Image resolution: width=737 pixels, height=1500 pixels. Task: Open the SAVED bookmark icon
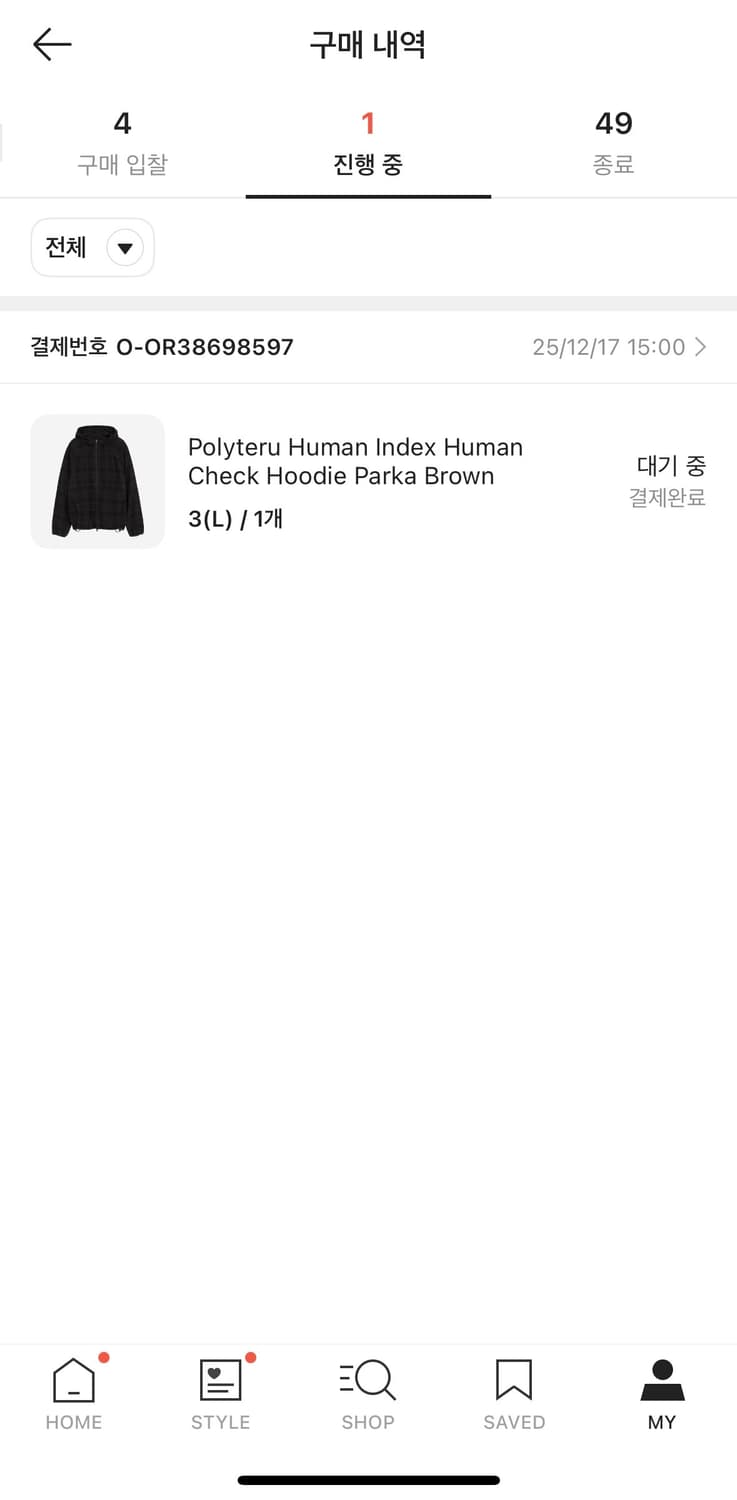(x=513, y=1378)
